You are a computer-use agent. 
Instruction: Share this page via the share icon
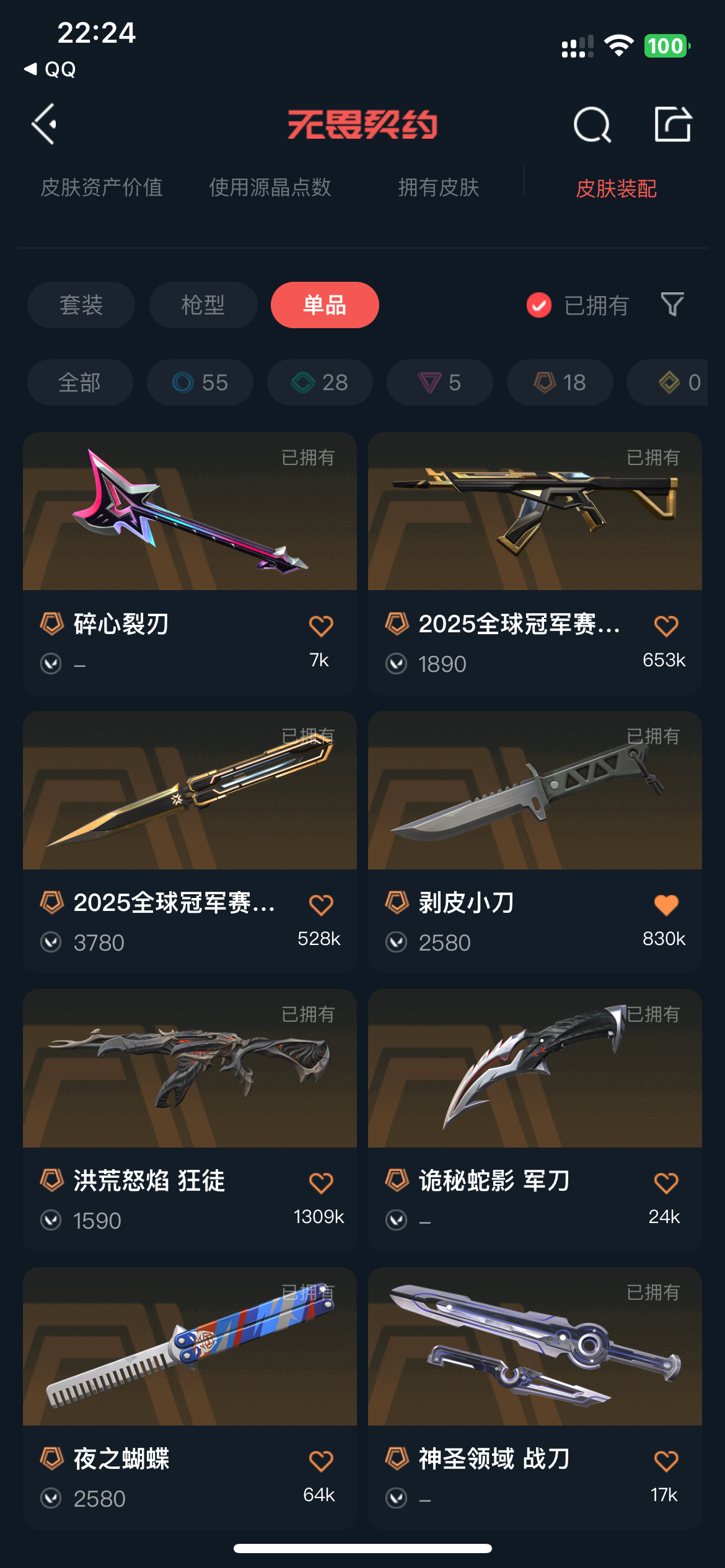(x=673, y=124)
